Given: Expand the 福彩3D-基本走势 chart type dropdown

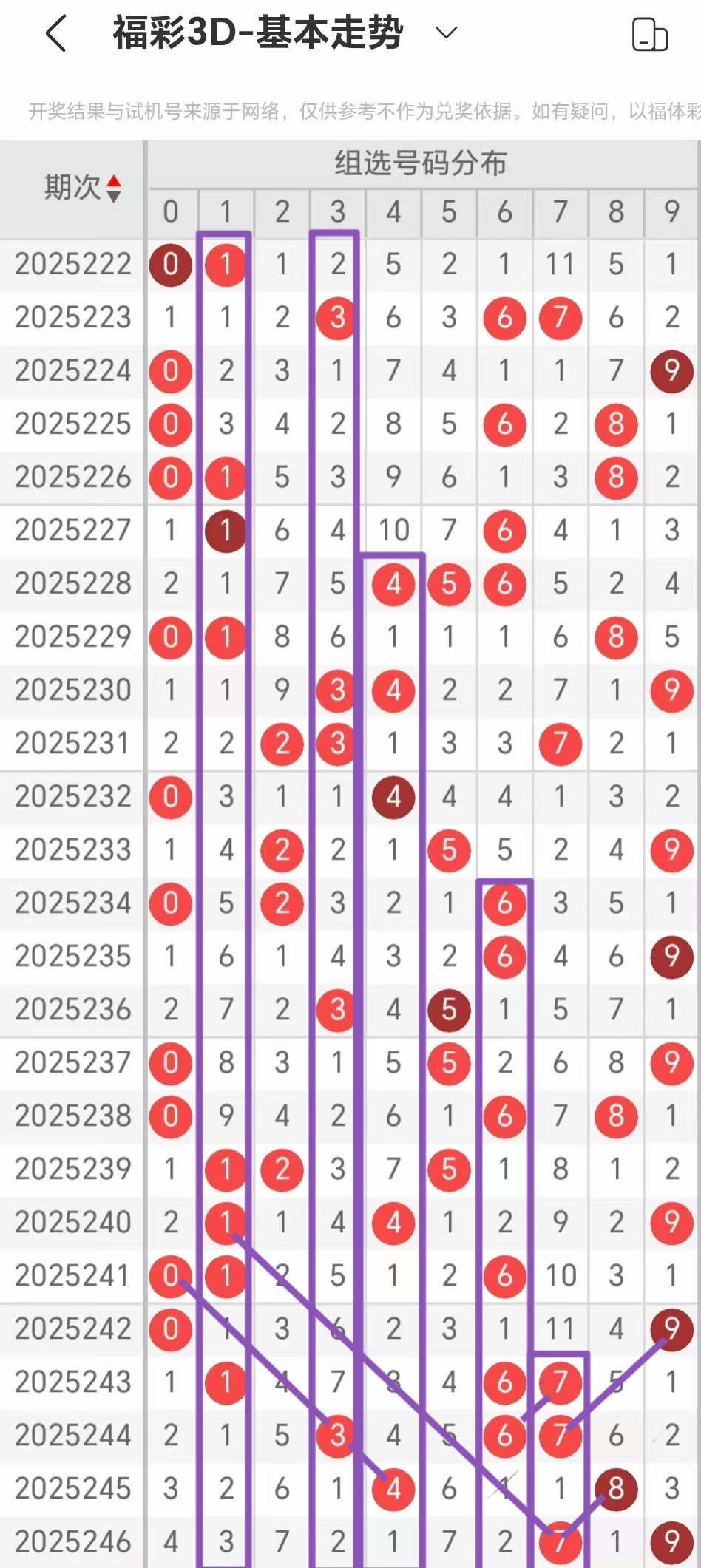Looking at the screenshot, I should click(x=446, y=33).
